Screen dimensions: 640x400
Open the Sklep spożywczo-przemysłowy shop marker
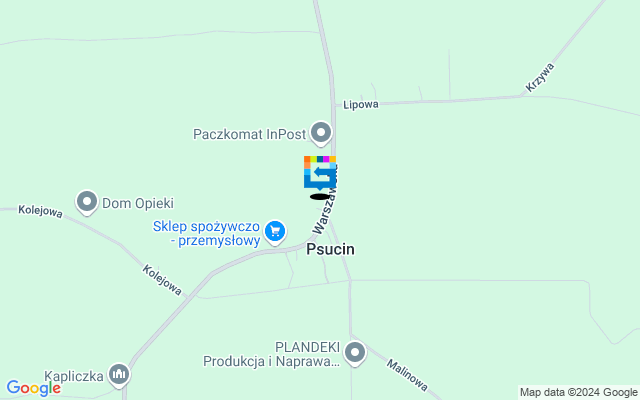click(x=275, y=233)
